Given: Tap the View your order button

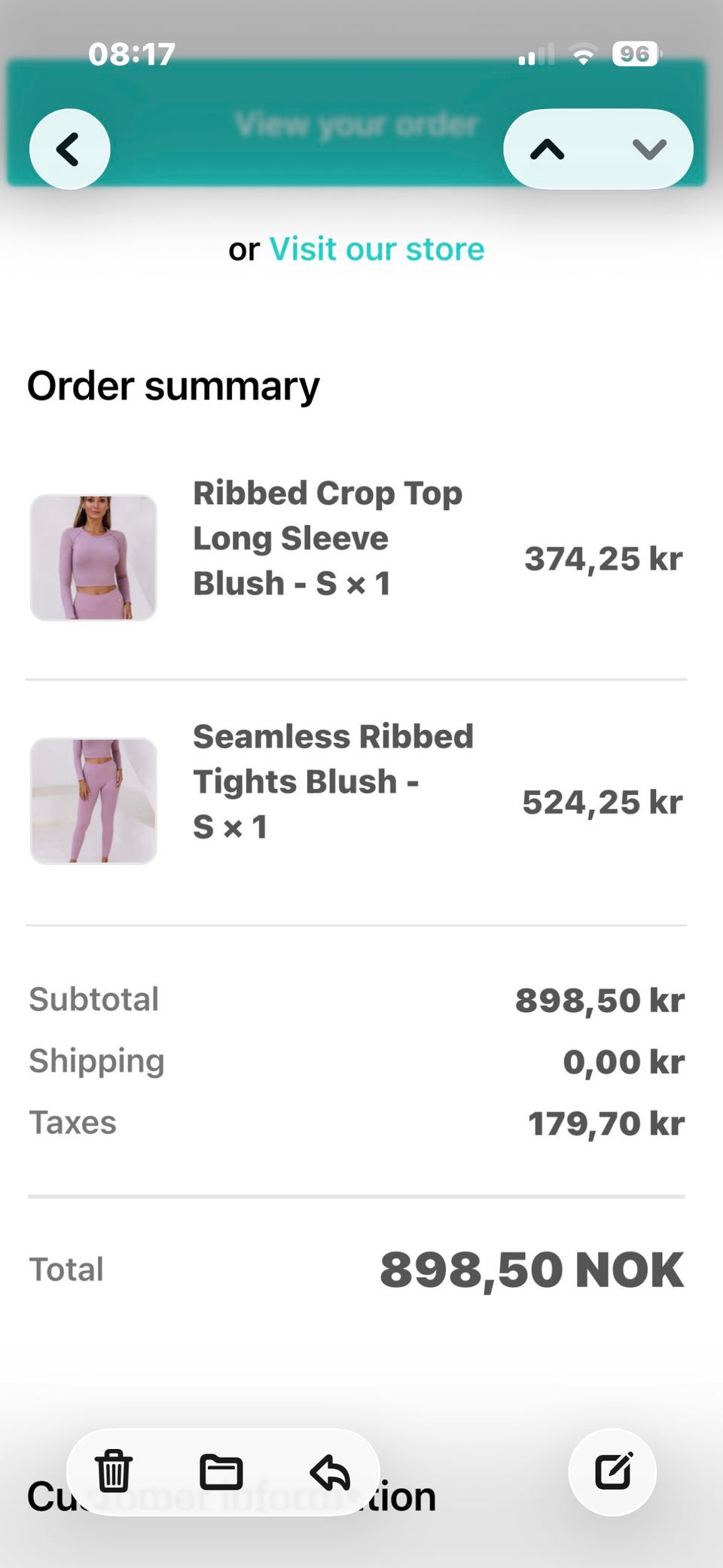Looking at the screenshot, I should click(x=356, y=124).
